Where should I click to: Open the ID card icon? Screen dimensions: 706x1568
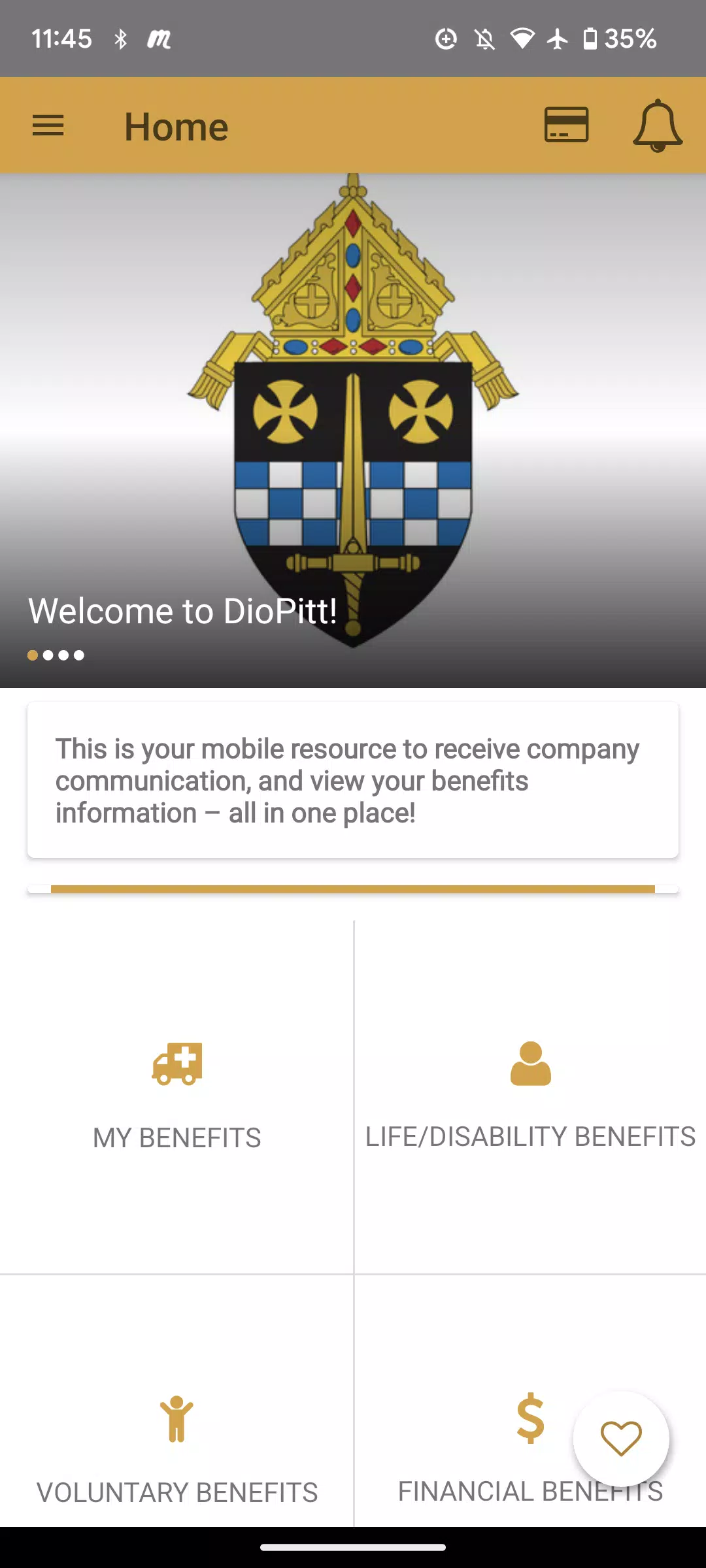pyautogui.click(x=566, y=125)
